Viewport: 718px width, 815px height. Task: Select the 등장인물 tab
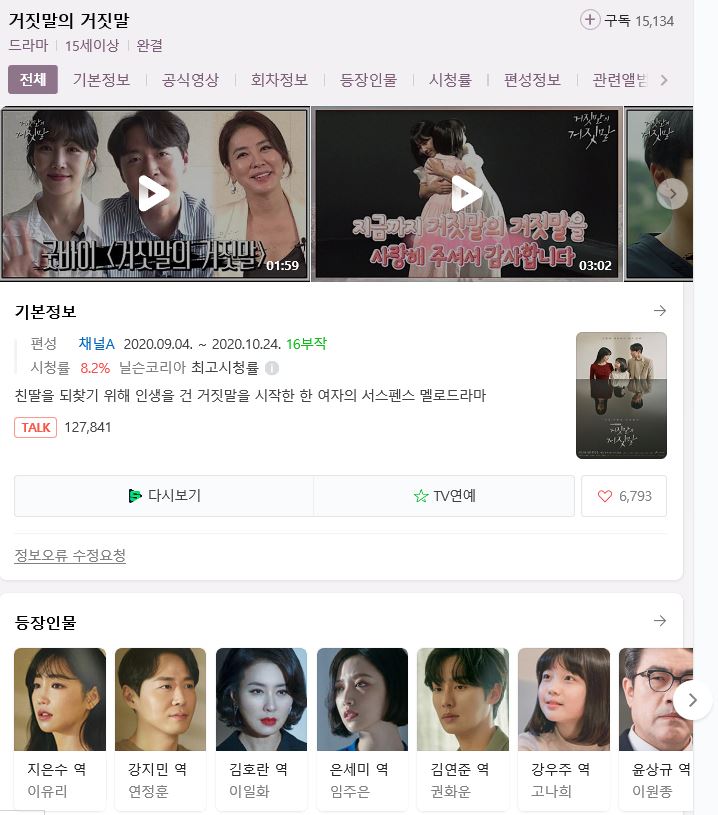click(x=368, y=80)
